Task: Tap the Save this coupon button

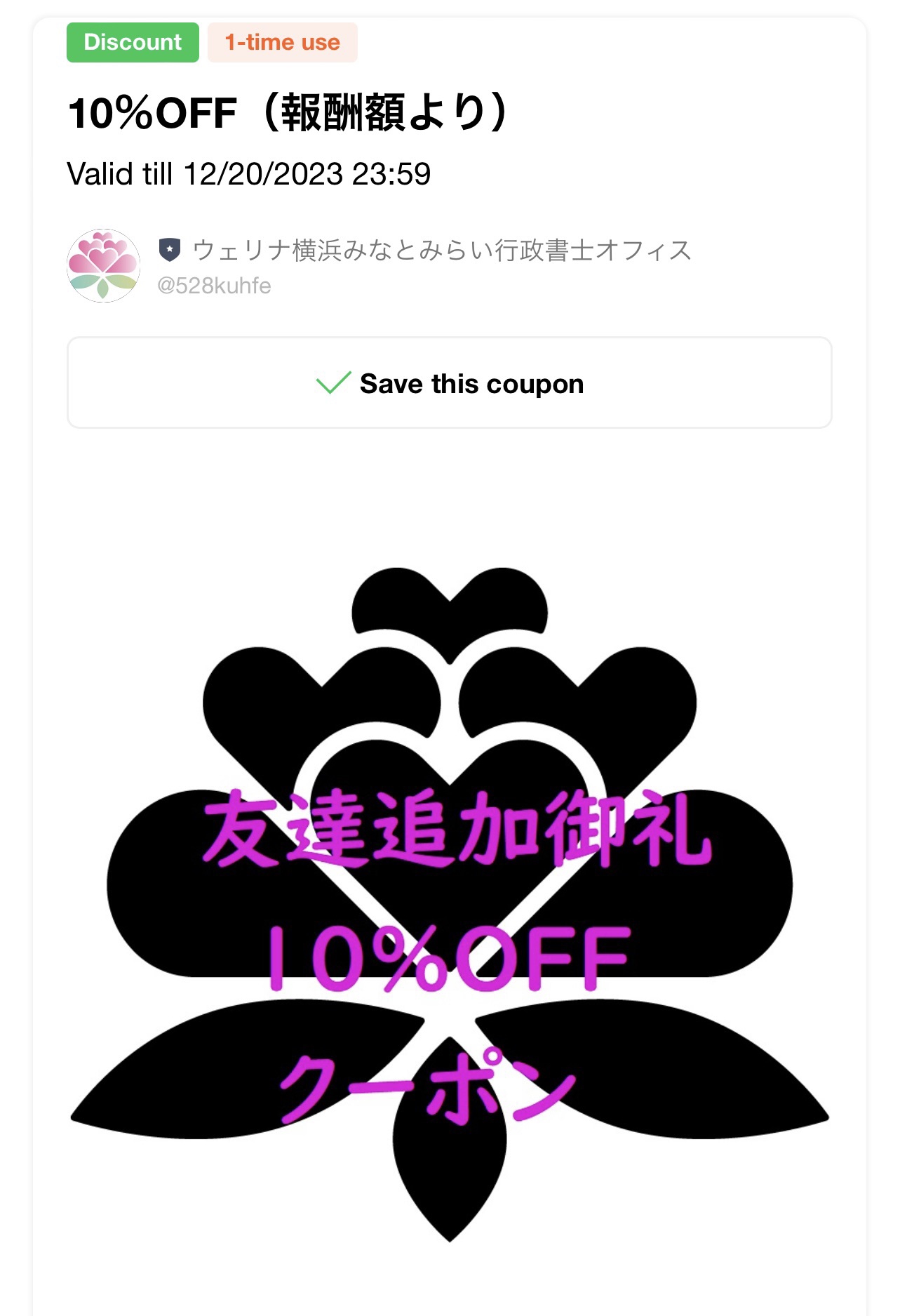Action: [x=449, y=383]
